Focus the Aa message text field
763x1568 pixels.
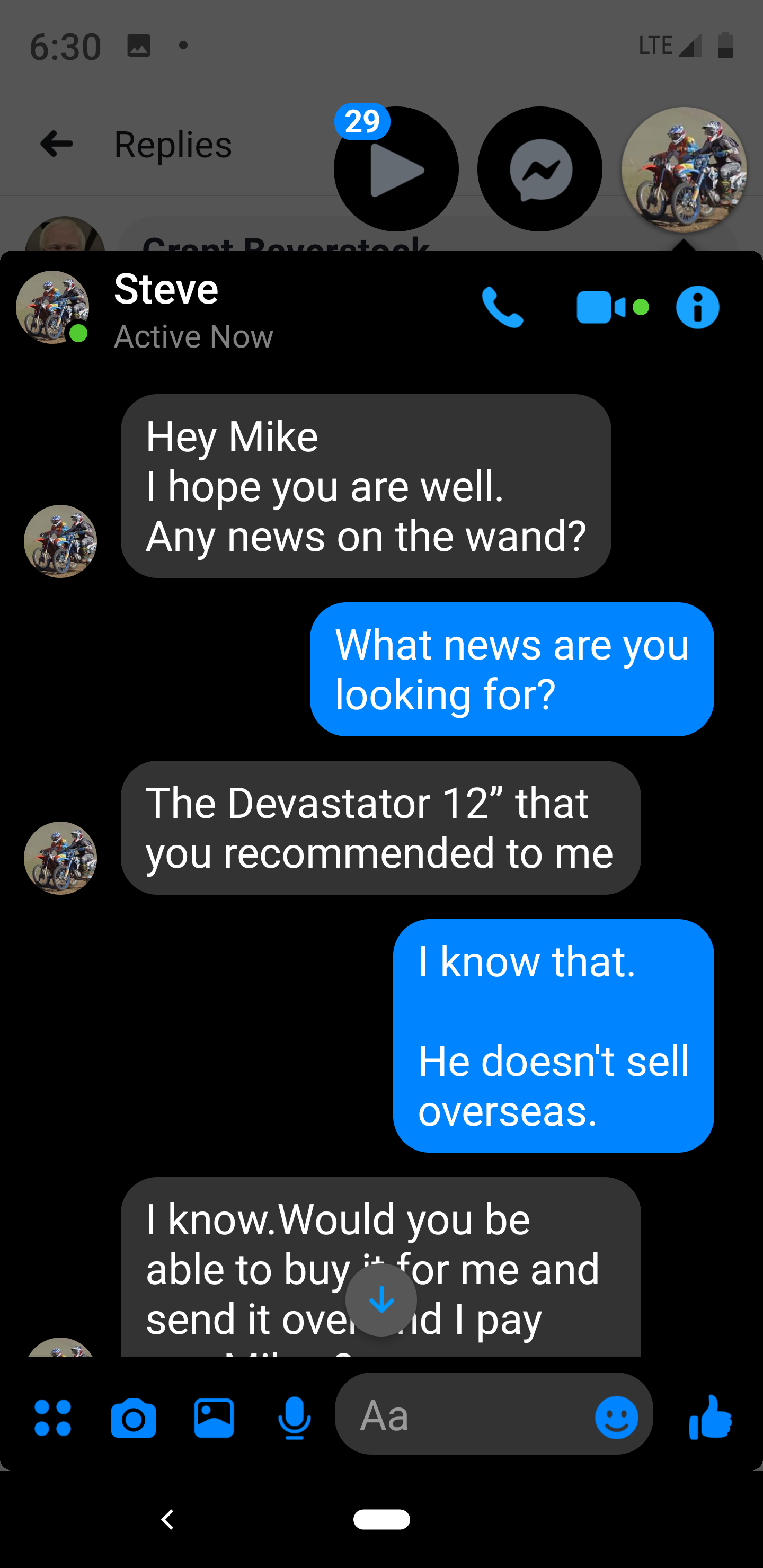(463, 1416)
